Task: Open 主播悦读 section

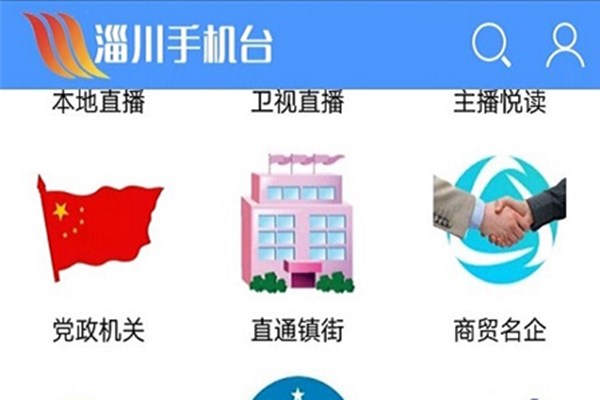Action: pos(499,103)
